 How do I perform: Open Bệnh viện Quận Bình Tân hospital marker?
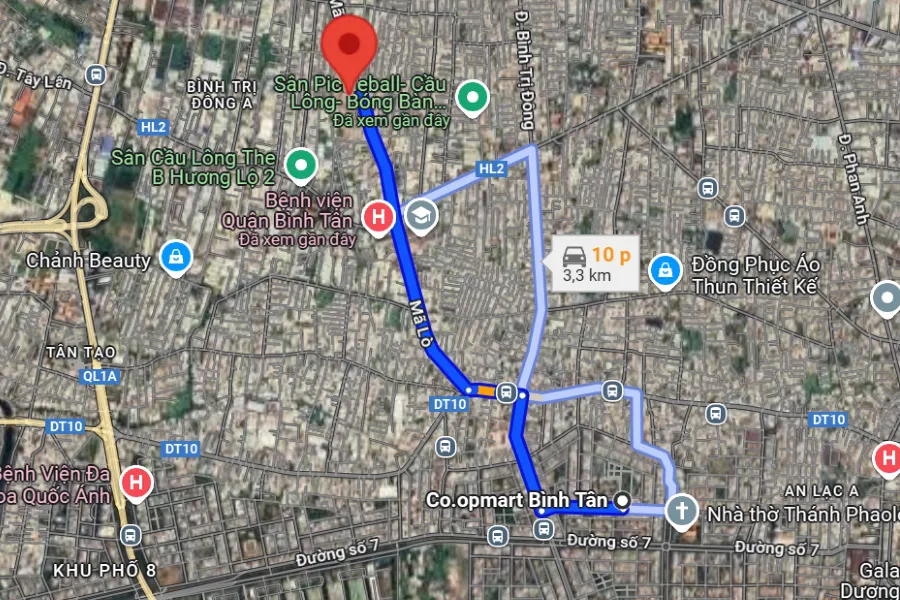pyautogui.click(x=378, y=217)
